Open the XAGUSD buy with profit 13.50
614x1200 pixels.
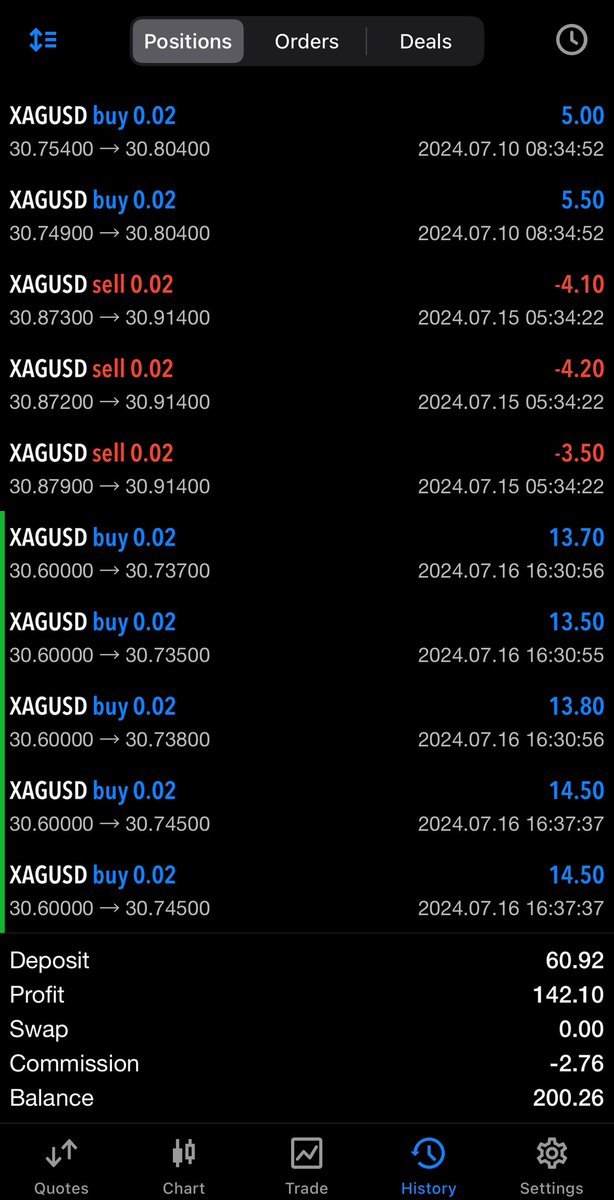click(x=307, y=638)
